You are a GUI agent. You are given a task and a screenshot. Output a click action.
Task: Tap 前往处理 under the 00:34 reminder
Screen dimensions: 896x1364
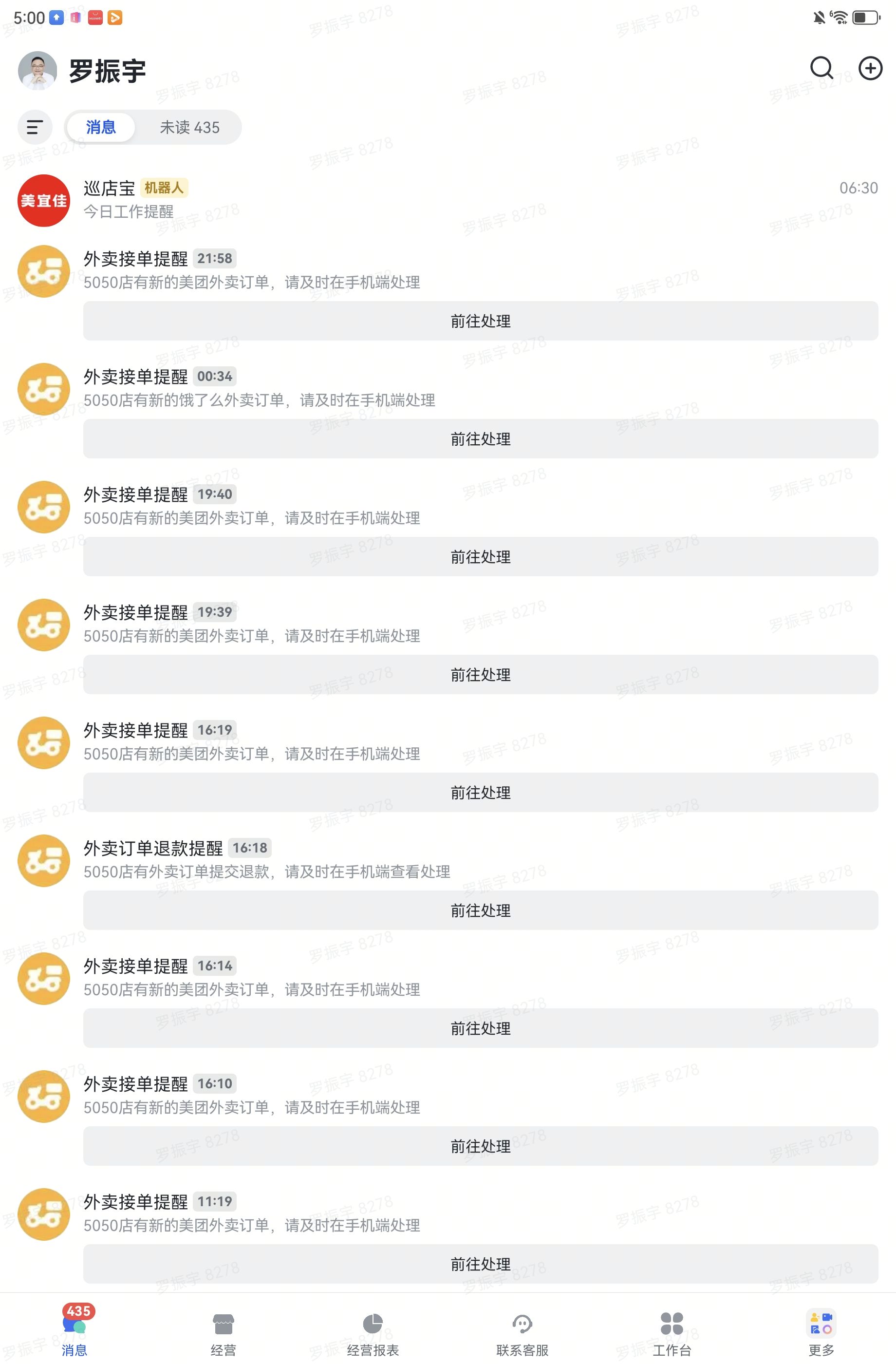(480, 439)
